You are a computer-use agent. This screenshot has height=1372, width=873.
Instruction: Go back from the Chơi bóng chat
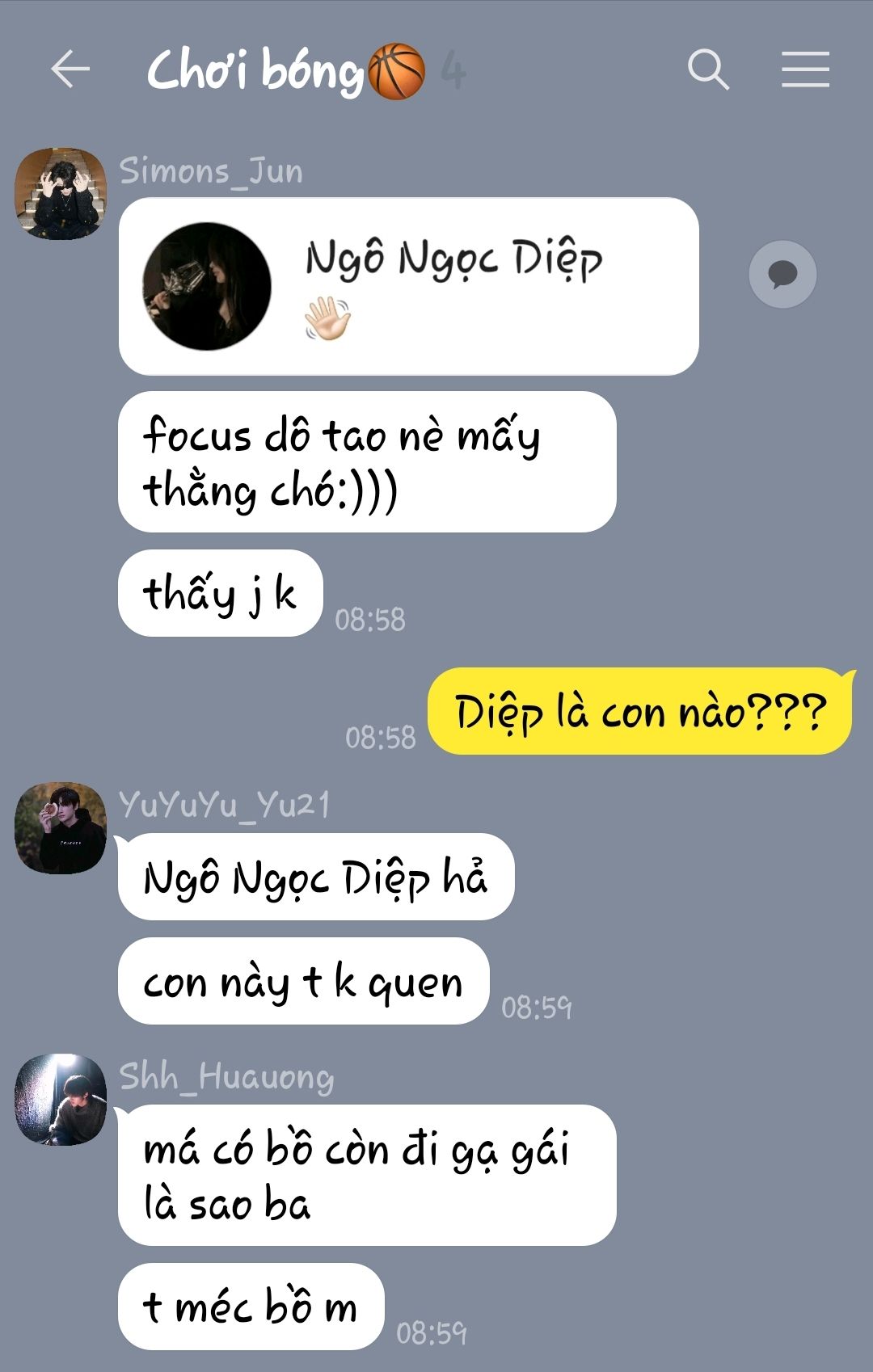[70, 69]
